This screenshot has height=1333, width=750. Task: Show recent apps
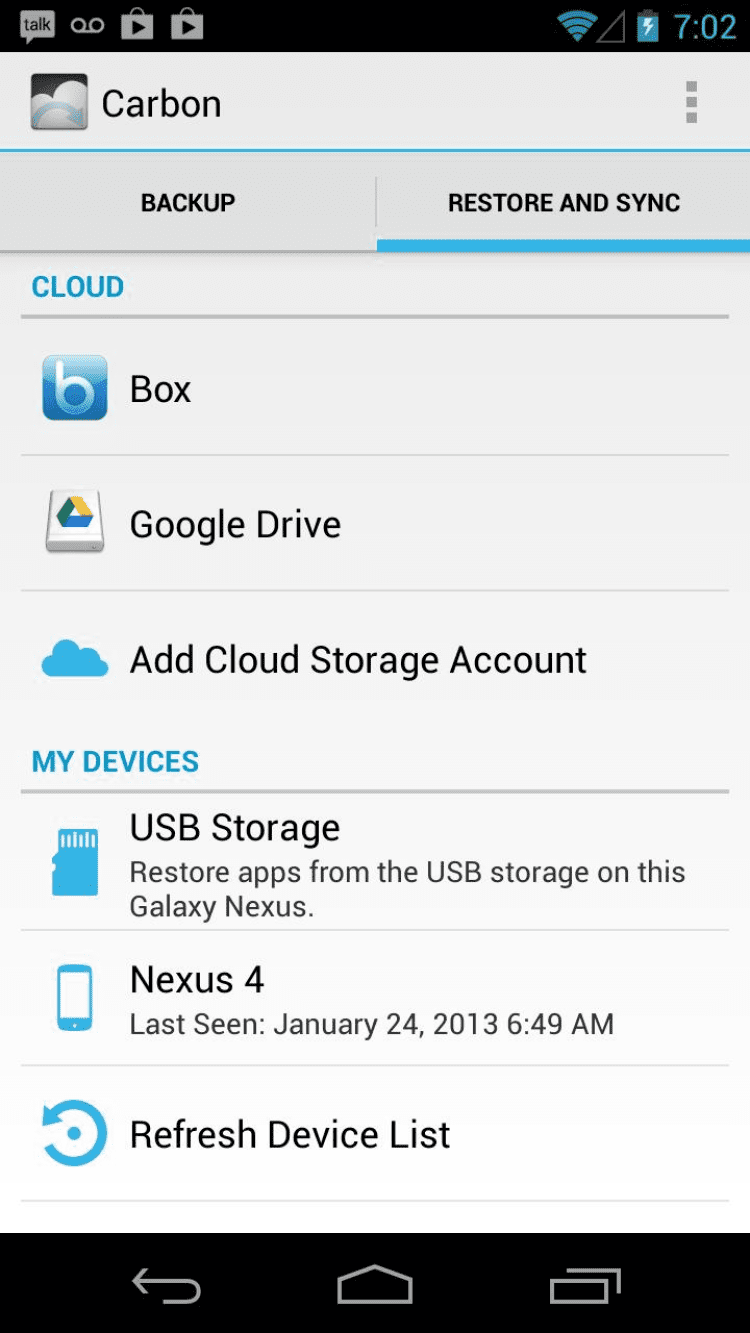point(585,1286)
